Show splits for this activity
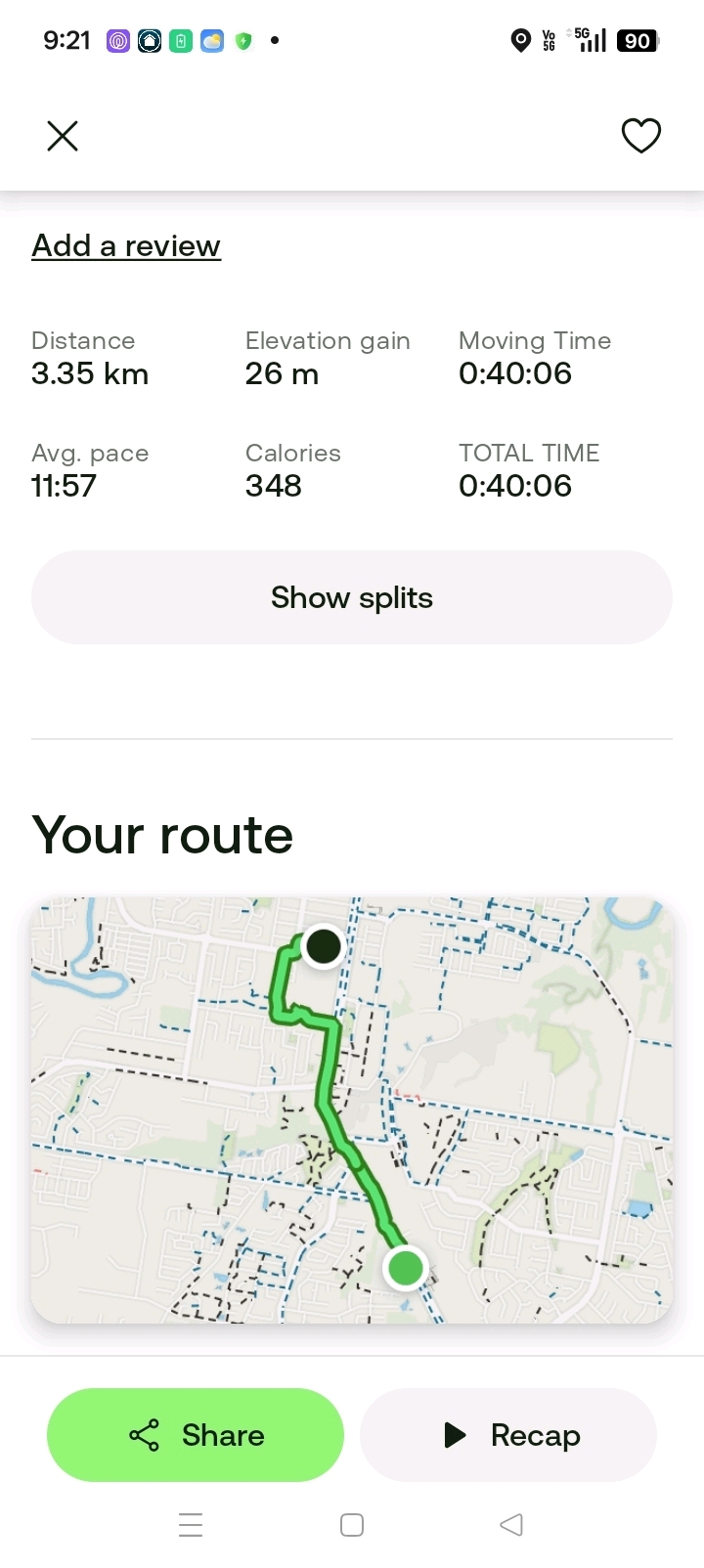 click(352, 597)
